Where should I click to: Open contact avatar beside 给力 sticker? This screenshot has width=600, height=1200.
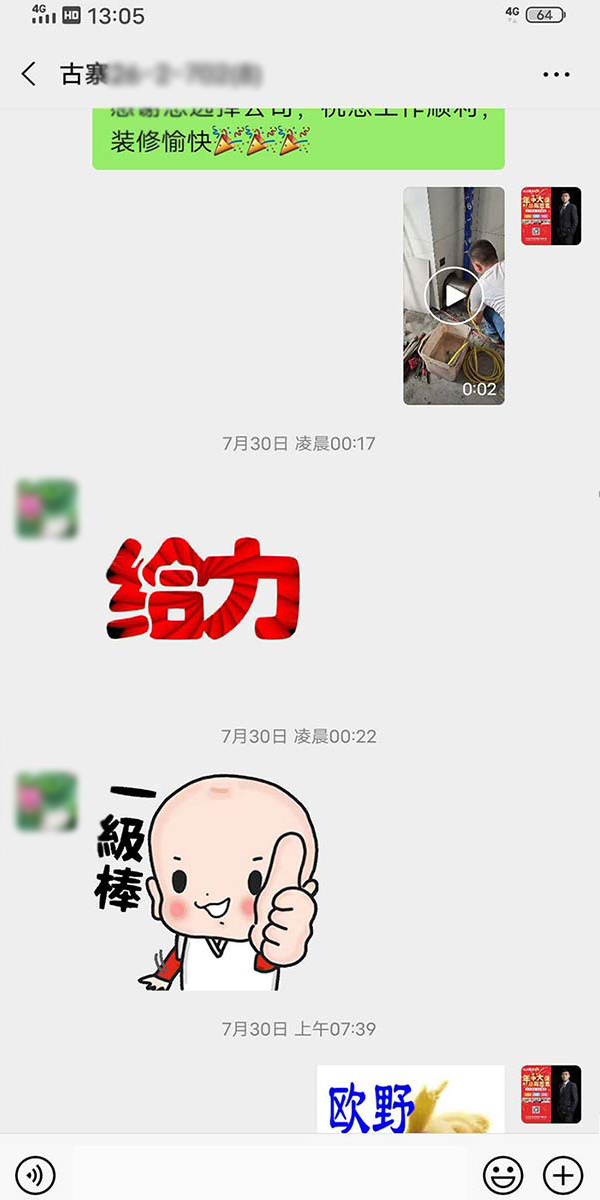point(47,509)
